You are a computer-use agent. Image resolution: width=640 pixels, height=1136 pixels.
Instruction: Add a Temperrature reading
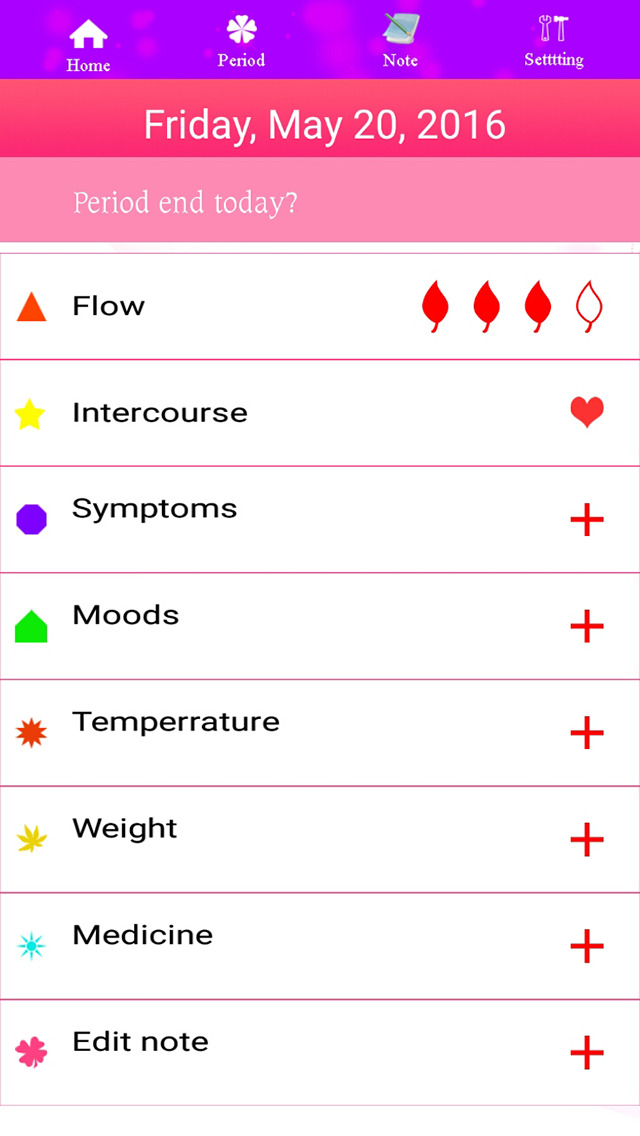pos(587,733)
